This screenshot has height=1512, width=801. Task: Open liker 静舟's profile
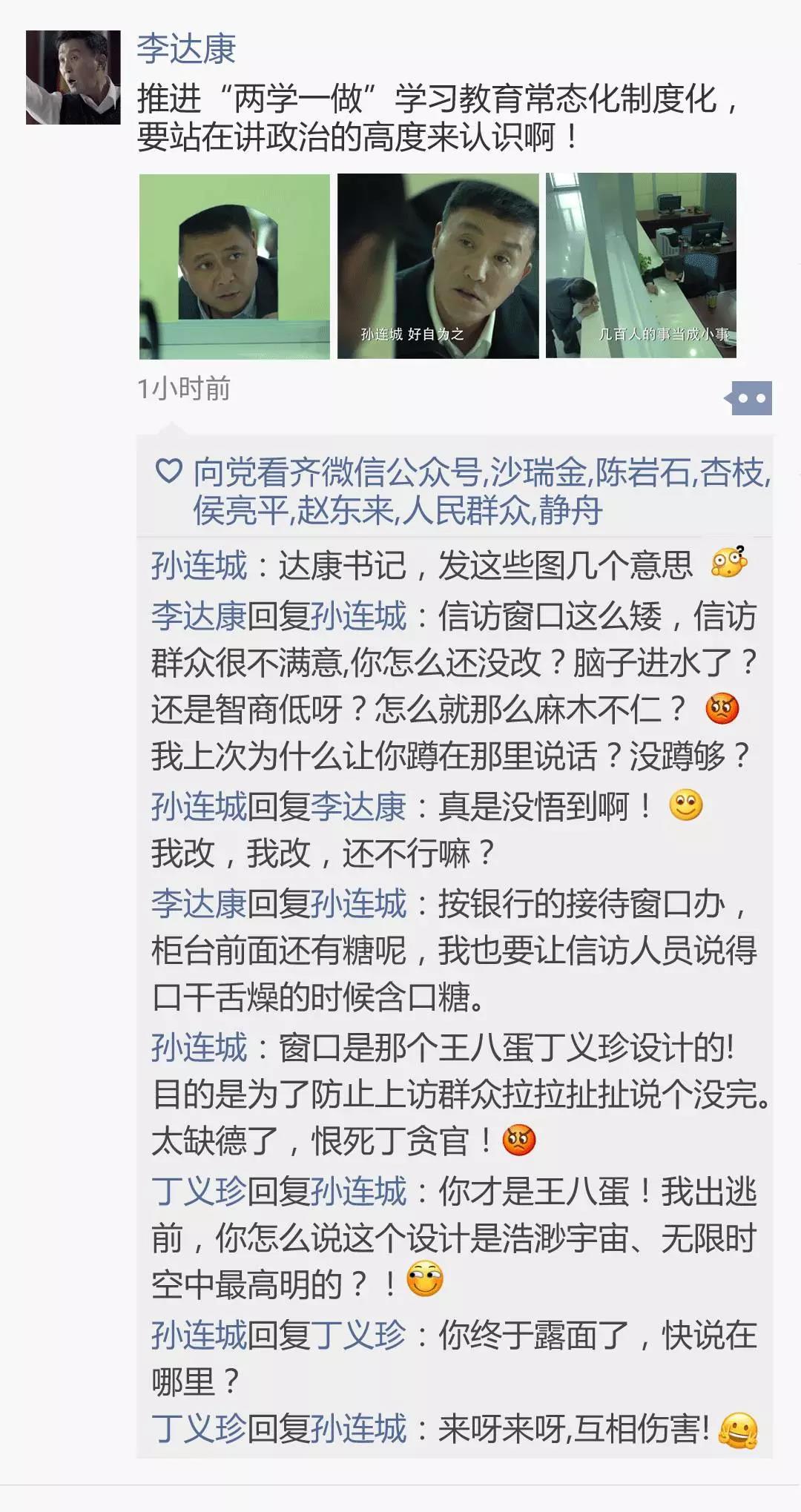[570, 510]
